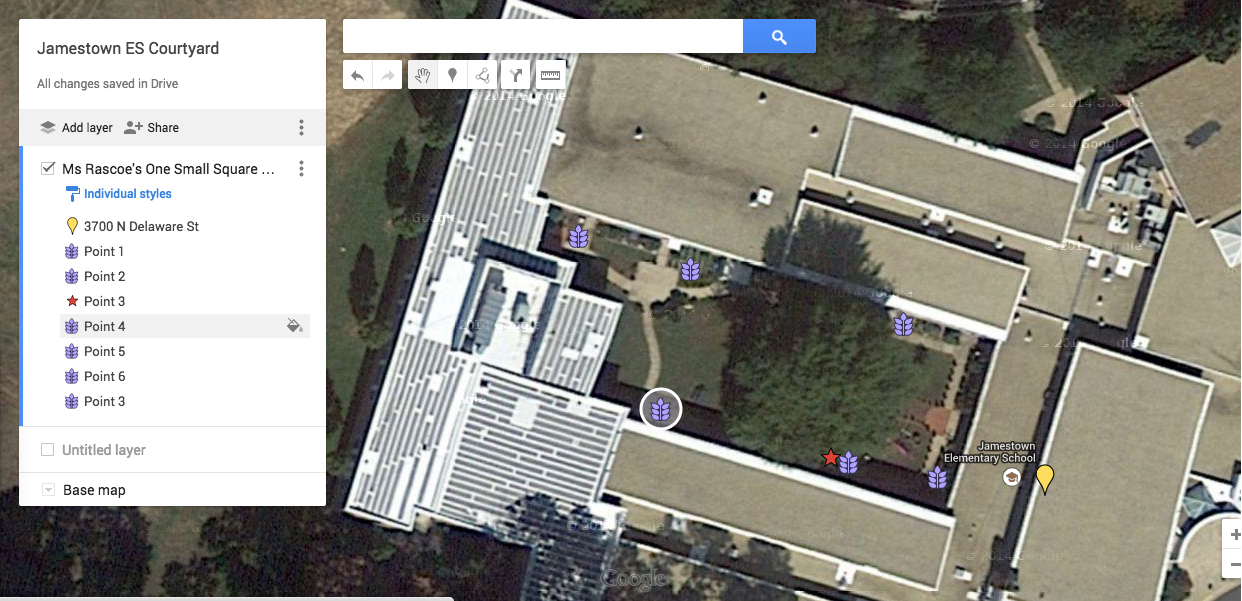Open the map options overflow menu
The width and height of the screenshot is (1242, 601).
(301, 128)
